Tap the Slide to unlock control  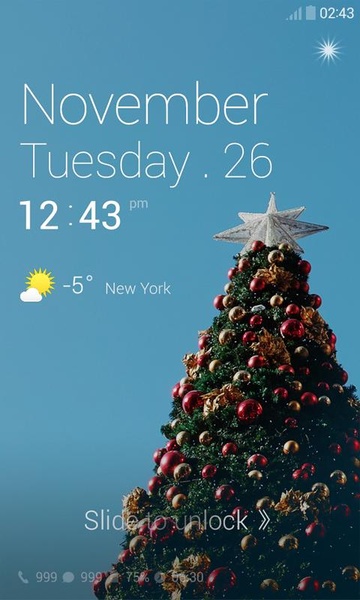click(177, 521)
